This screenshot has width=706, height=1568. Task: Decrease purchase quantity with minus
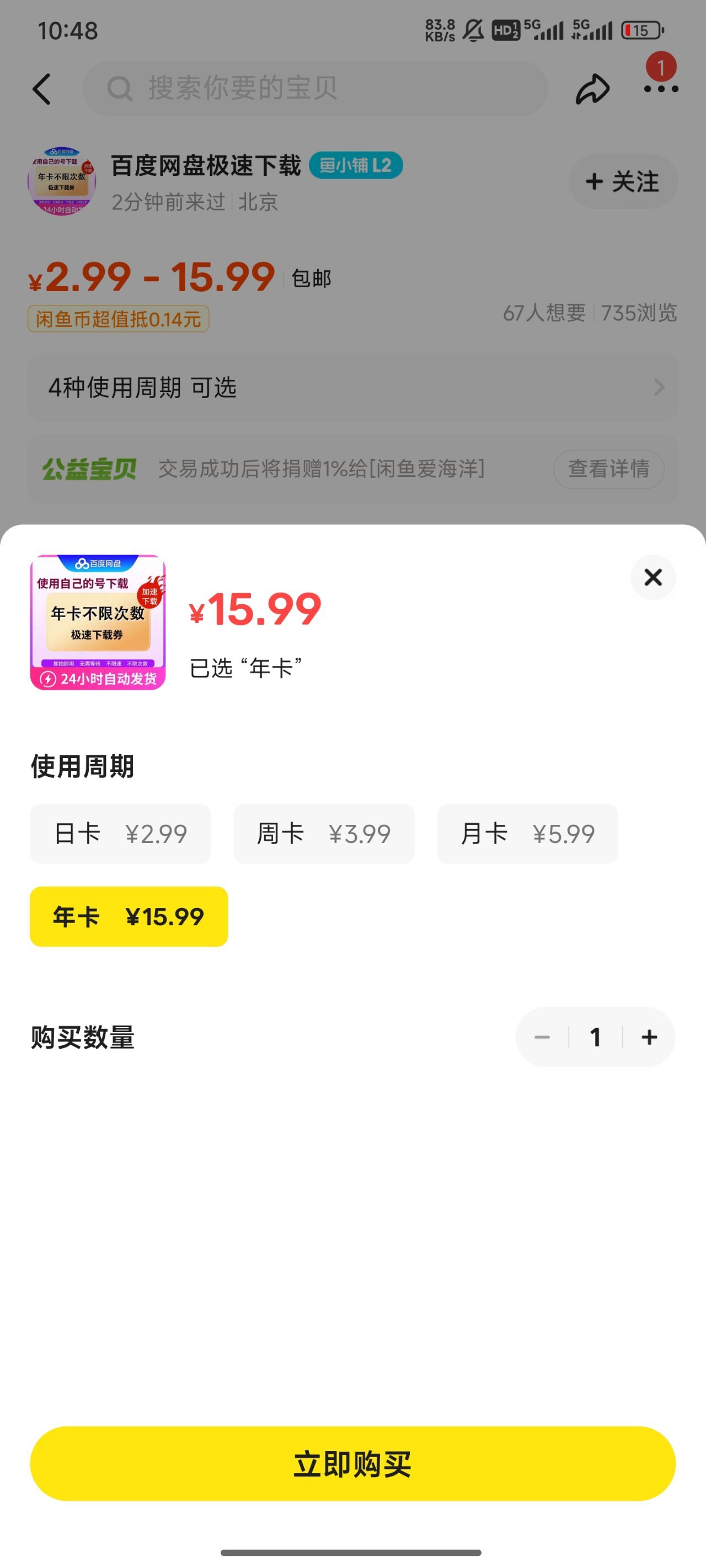(542, 1037)
